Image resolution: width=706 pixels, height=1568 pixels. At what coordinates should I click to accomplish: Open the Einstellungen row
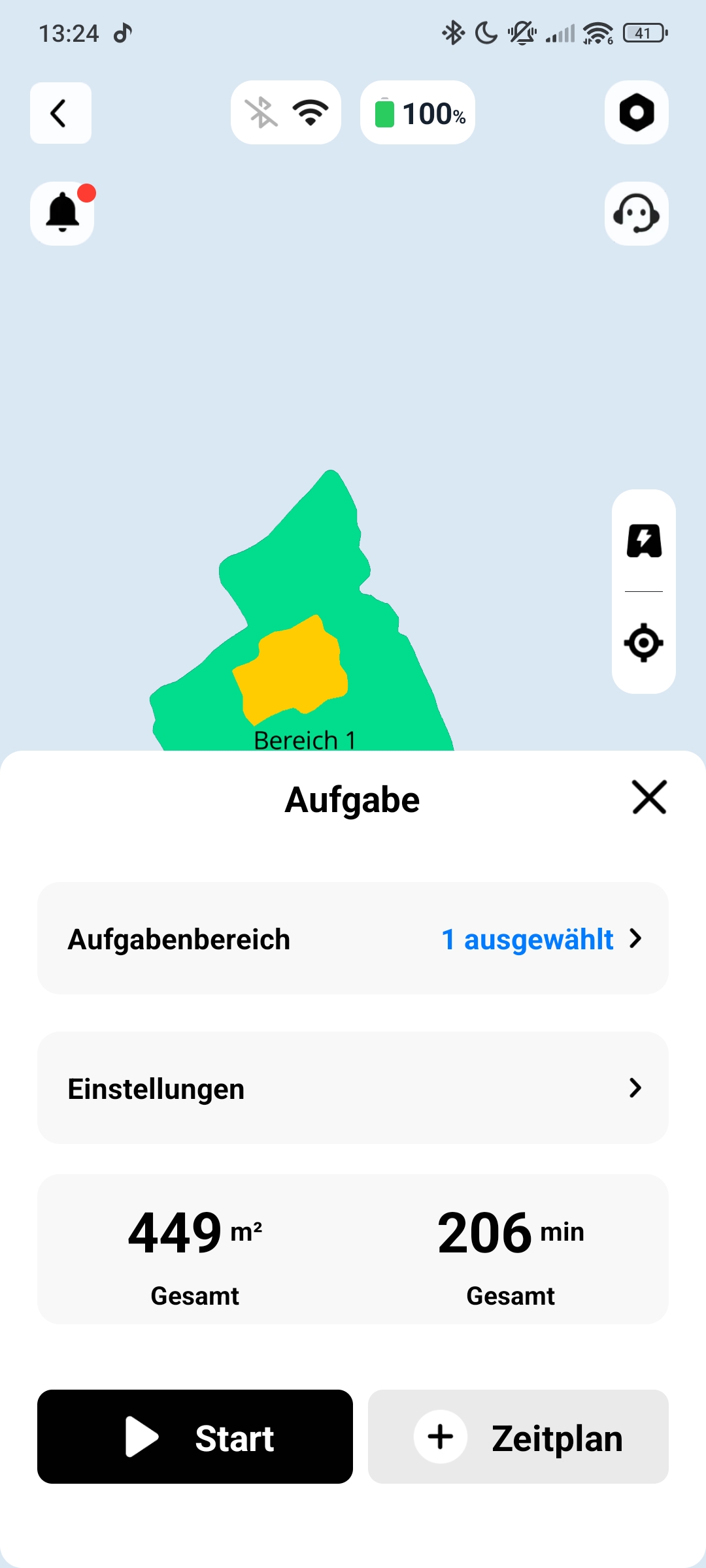pos(353,1088)
